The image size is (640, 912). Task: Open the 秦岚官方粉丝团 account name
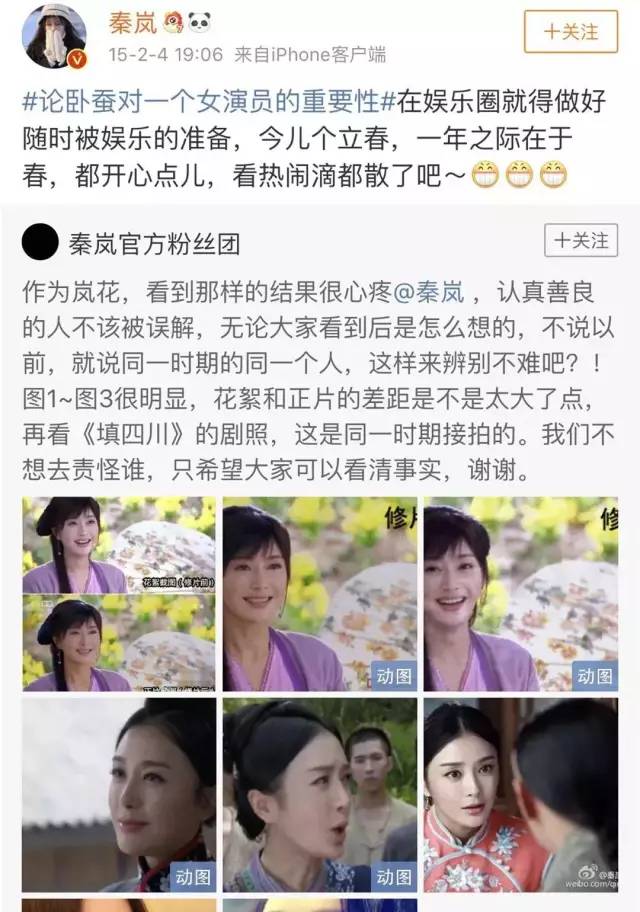pos(154,243)
